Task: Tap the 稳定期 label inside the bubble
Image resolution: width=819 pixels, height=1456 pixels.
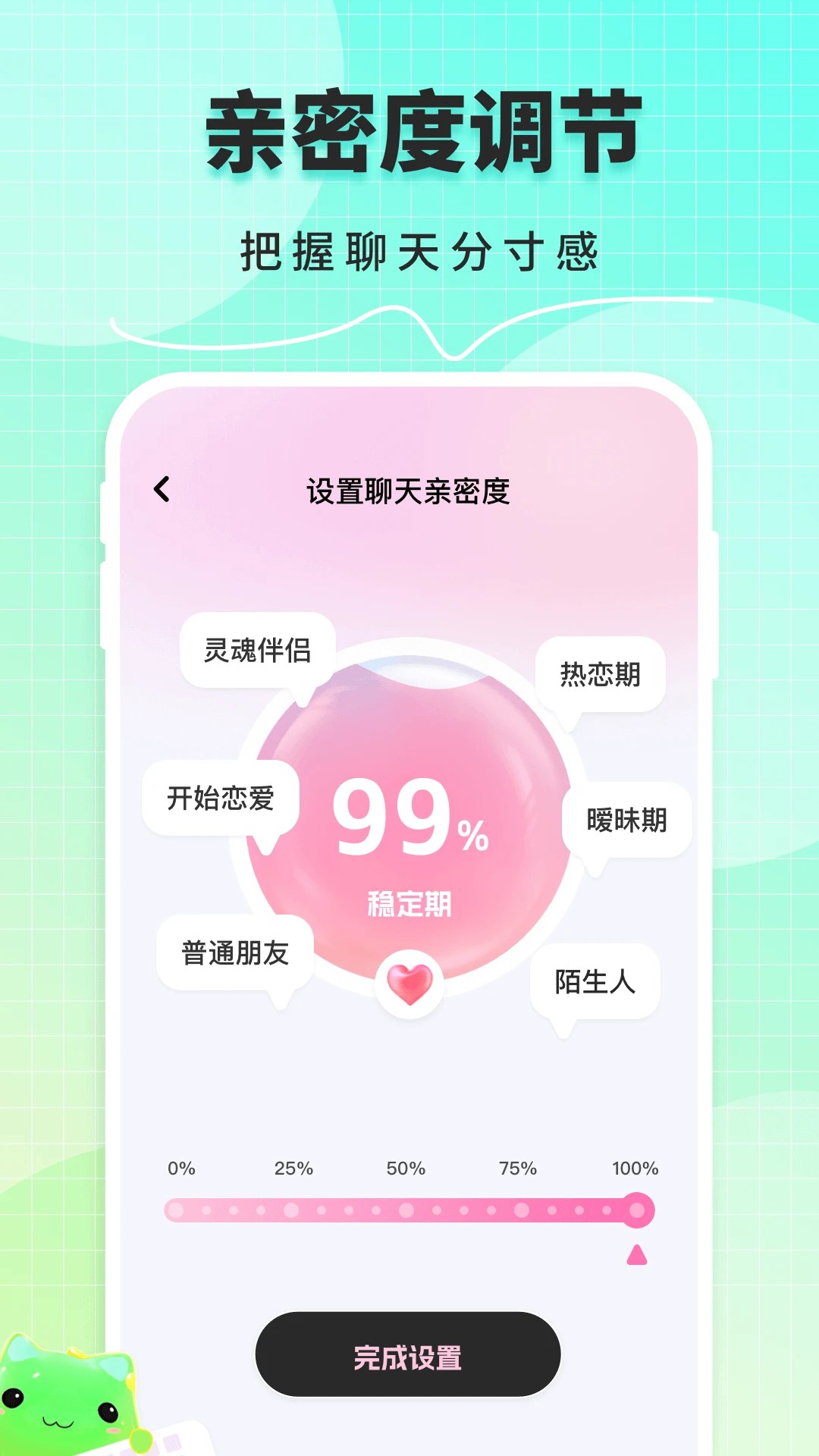Action: coord(409,902)
